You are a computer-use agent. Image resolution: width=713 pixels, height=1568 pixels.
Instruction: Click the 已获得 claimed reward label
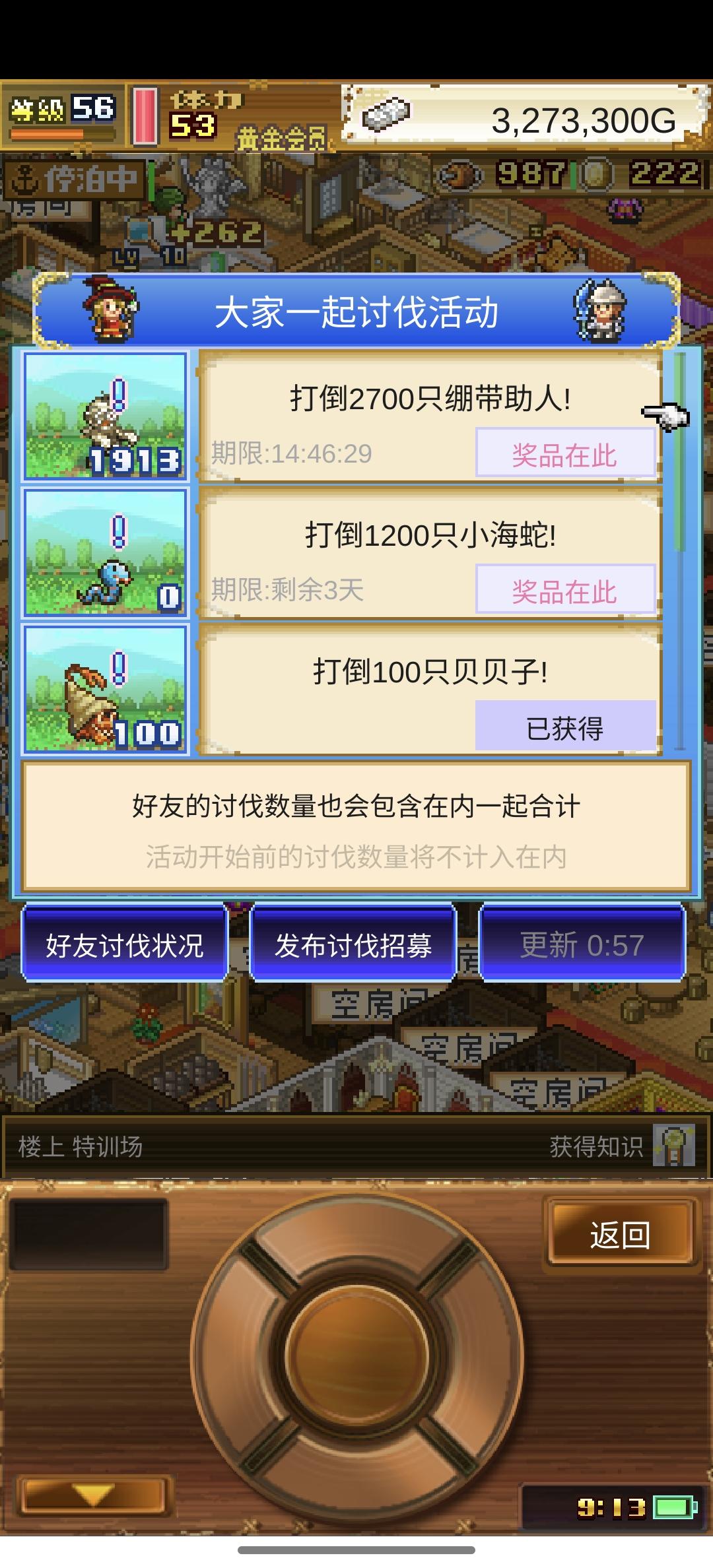pyautogui.click(x=565, y=726)
